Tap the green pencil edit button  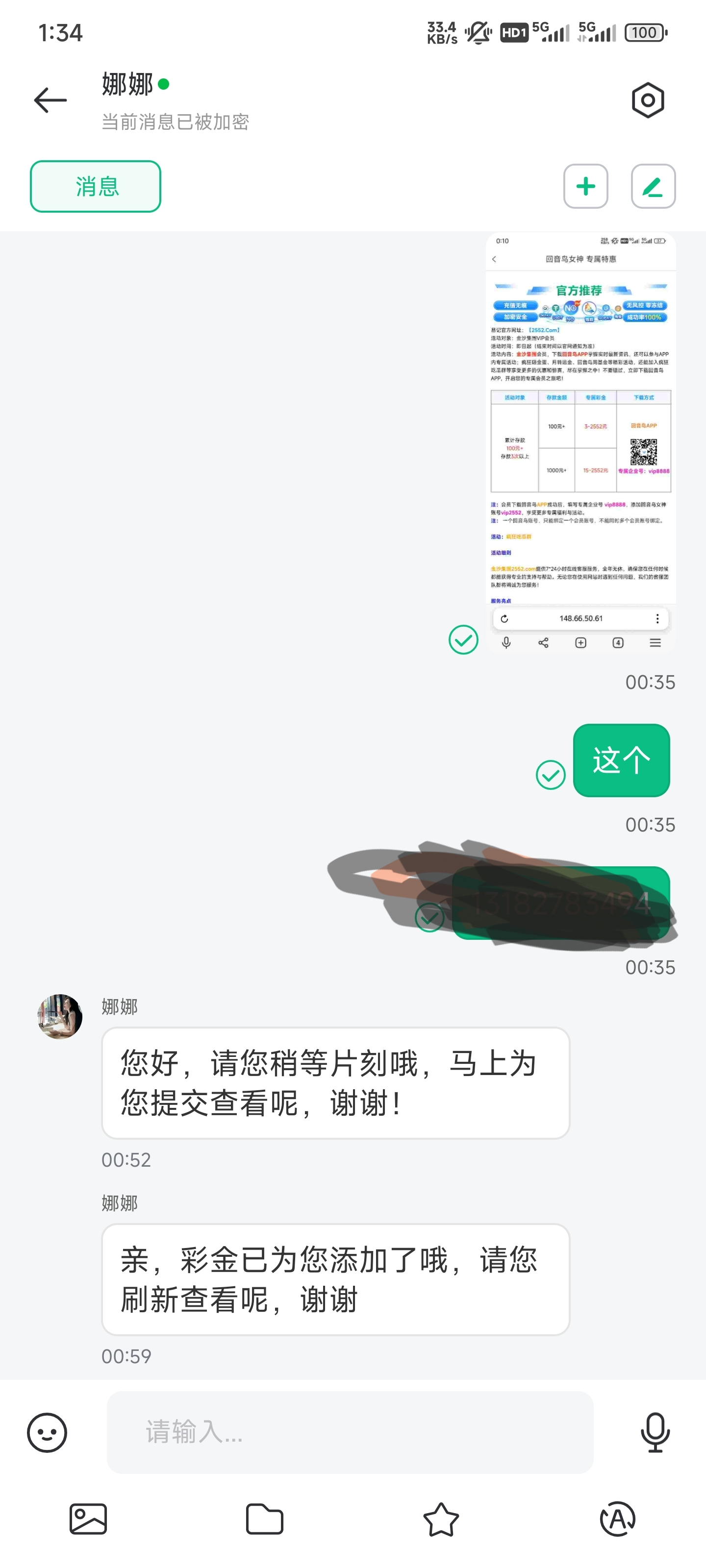(653, 186)
